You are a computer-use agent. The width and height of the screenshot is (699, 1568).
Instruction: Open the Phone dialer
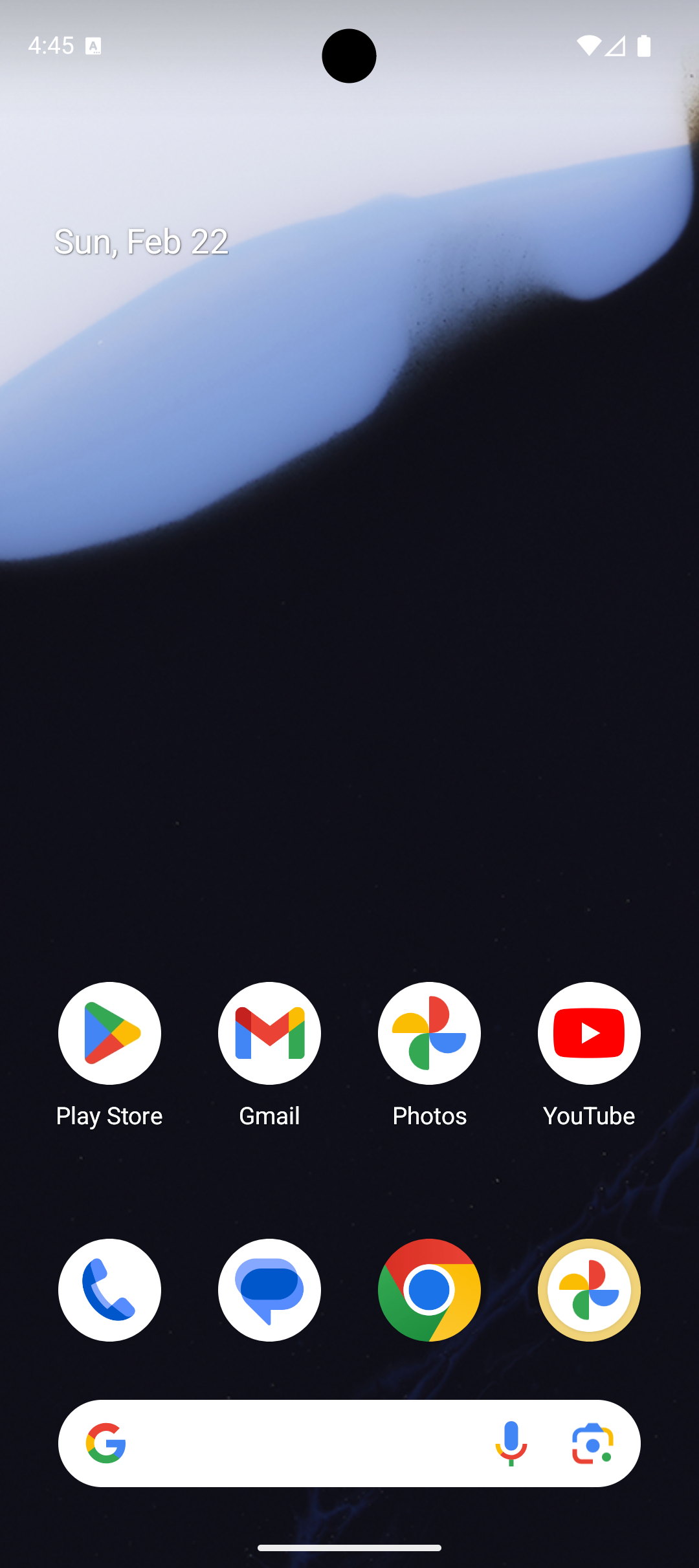click(x=109, y=1290)
